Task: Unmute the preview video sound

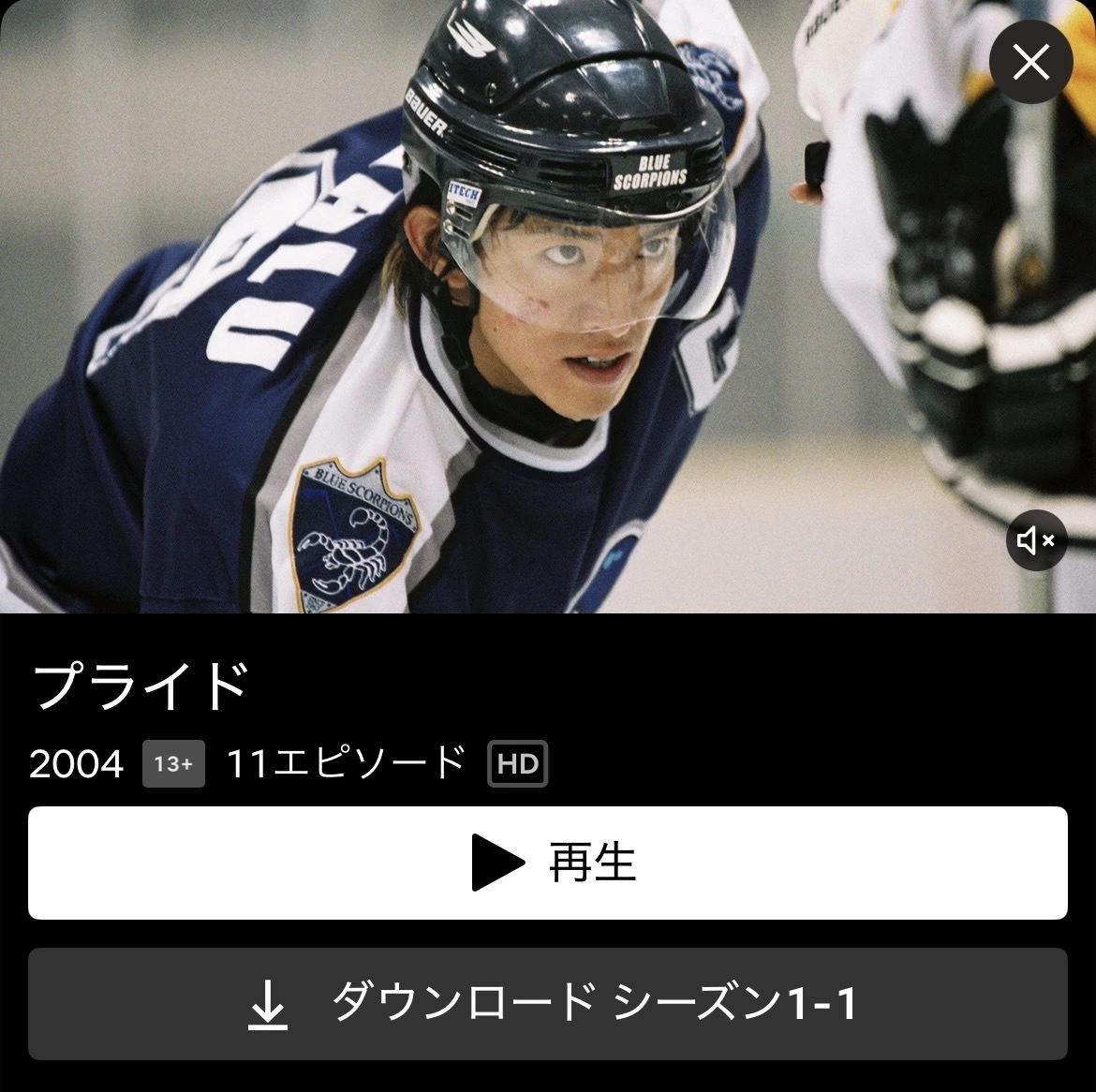Action: 1037,540
